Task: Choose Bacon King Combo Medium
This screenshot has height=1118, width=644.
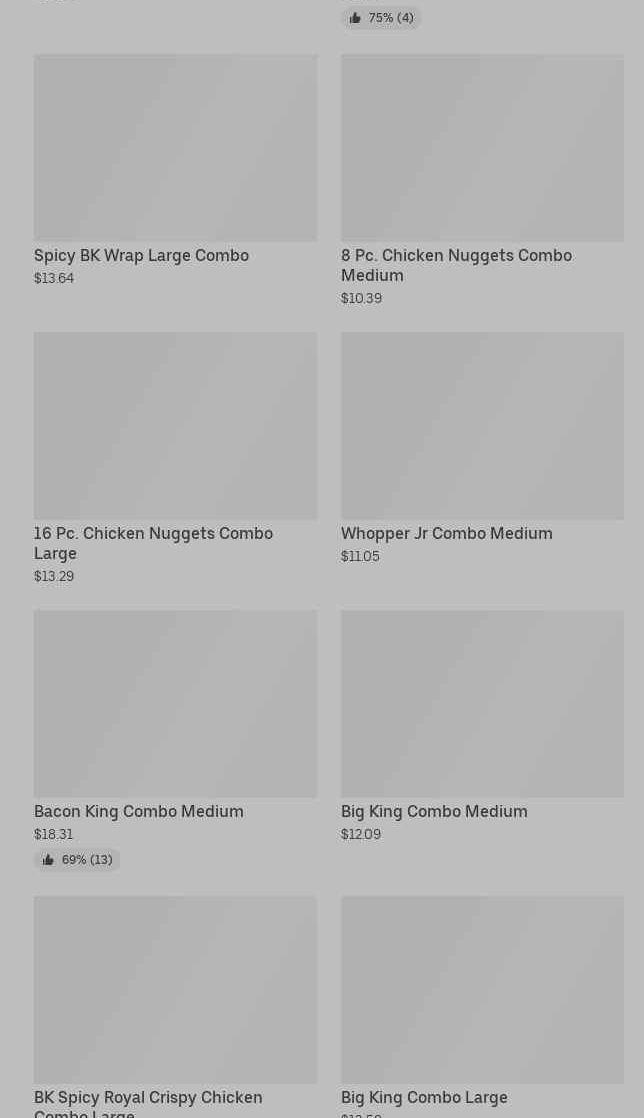Action: tap(175, 741)
